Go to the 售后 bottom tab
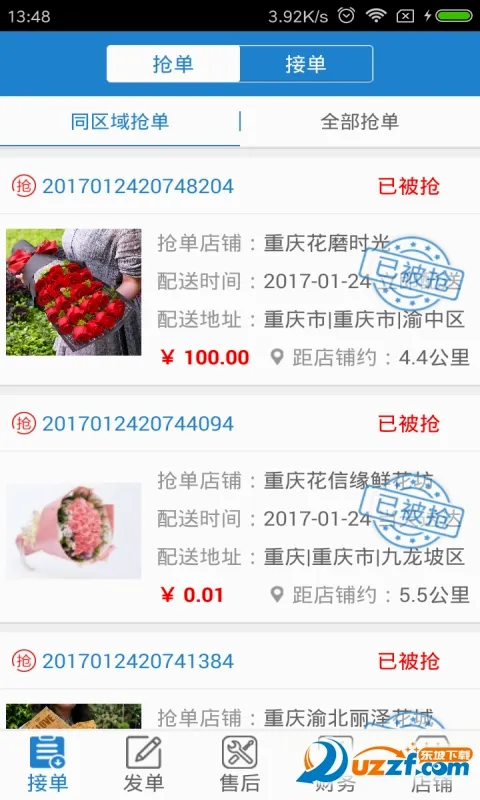Image resolution: width=480 pixels, height=800 pixels. click(x=240, y=764)
